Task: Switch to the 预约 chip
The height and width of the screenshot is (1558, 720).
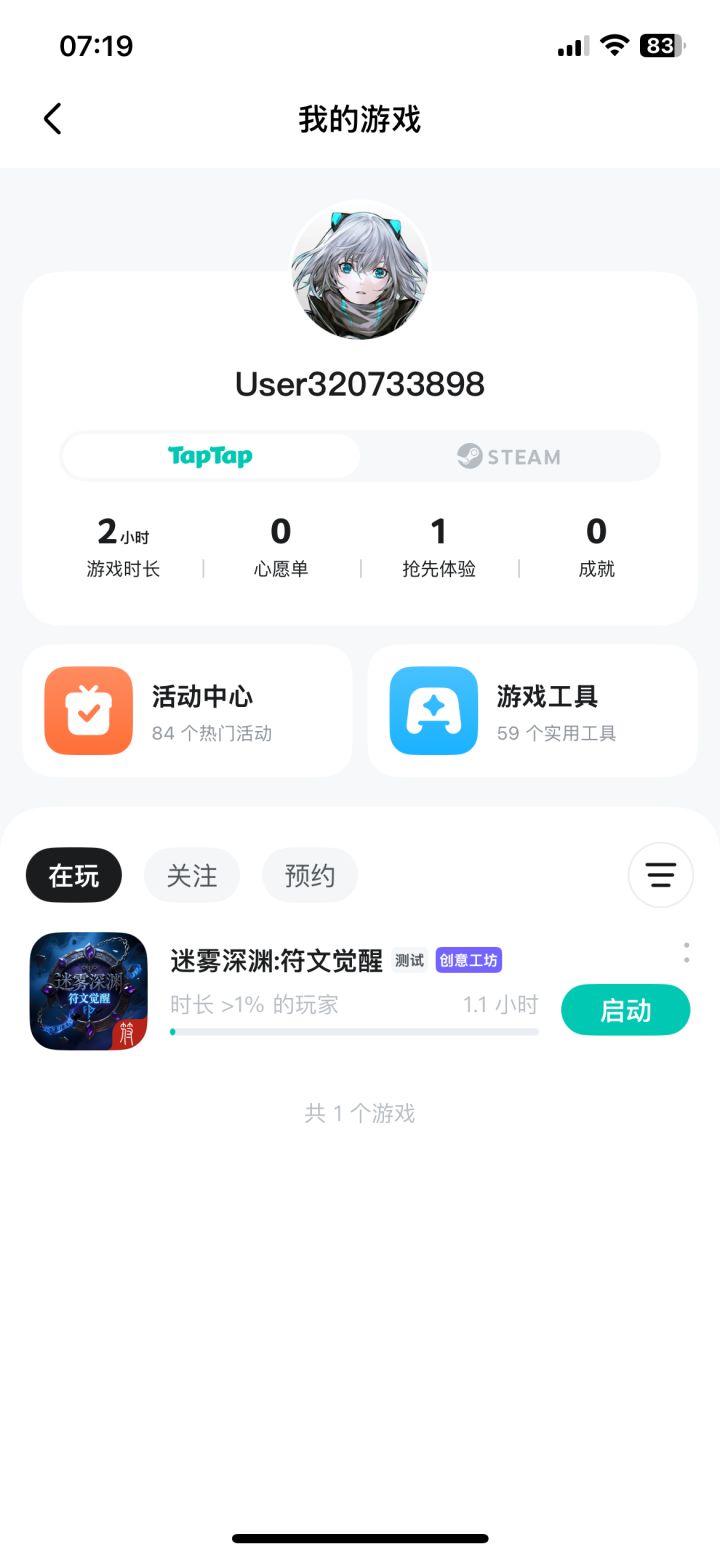Action: point(310,876)
